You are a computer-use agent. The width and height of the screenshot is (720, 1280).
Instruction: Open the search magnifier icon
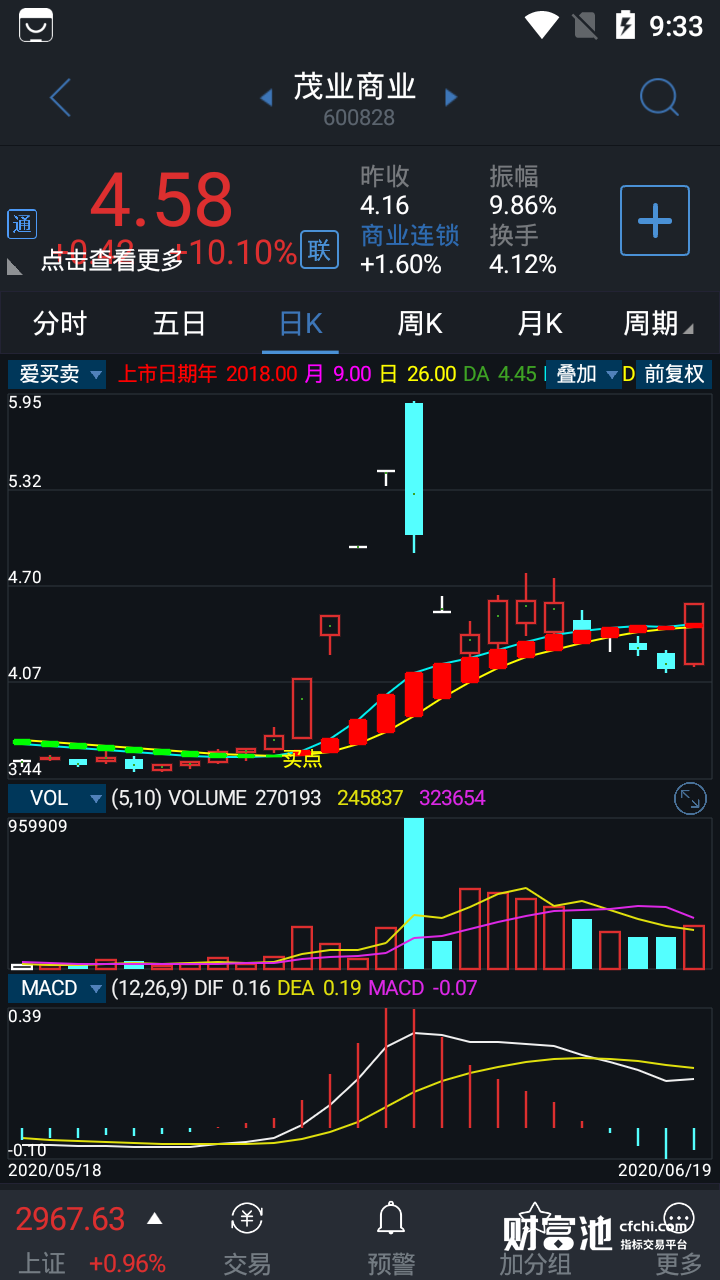(x=659, y=98)
